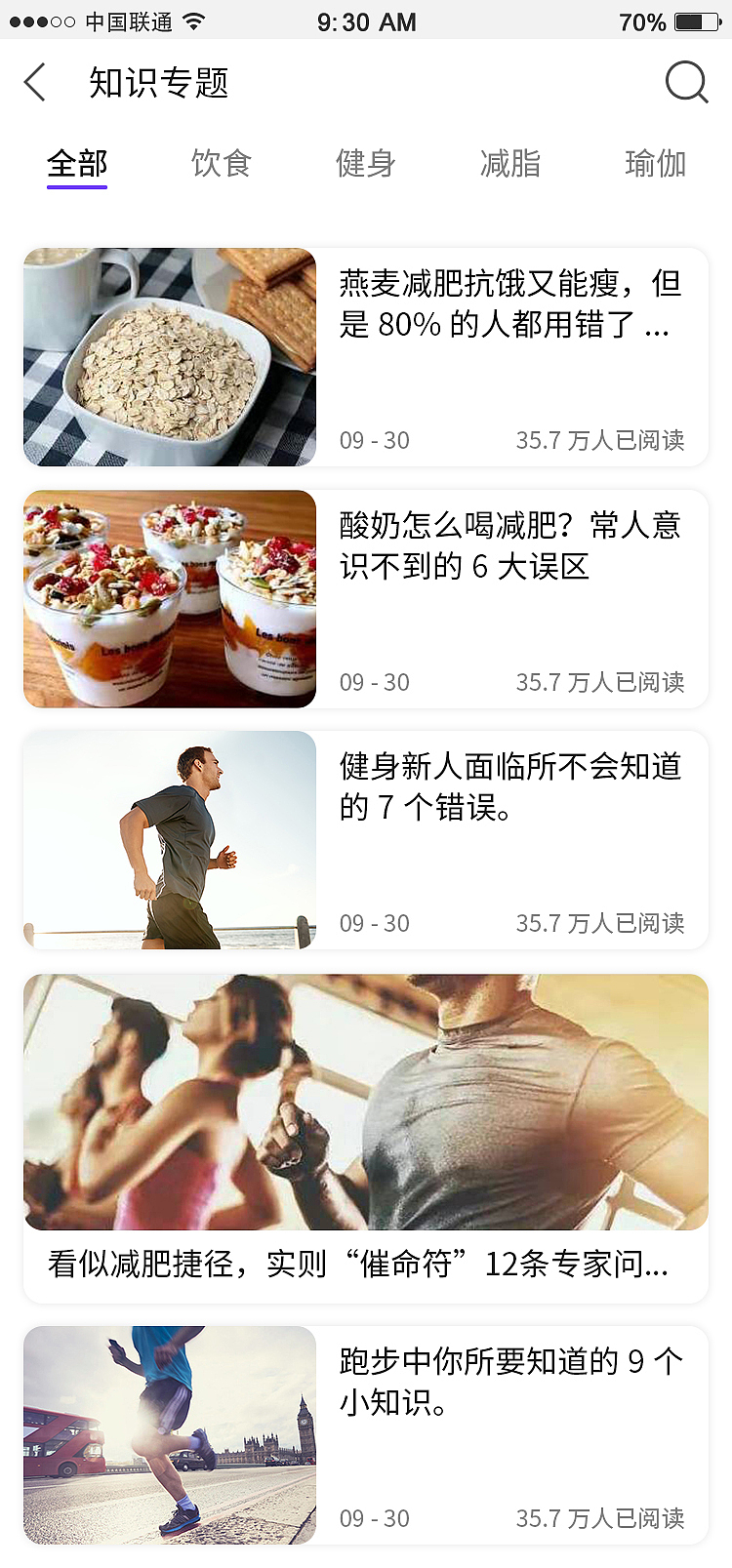Switch to the 饮食 category tab

(222, 164)
